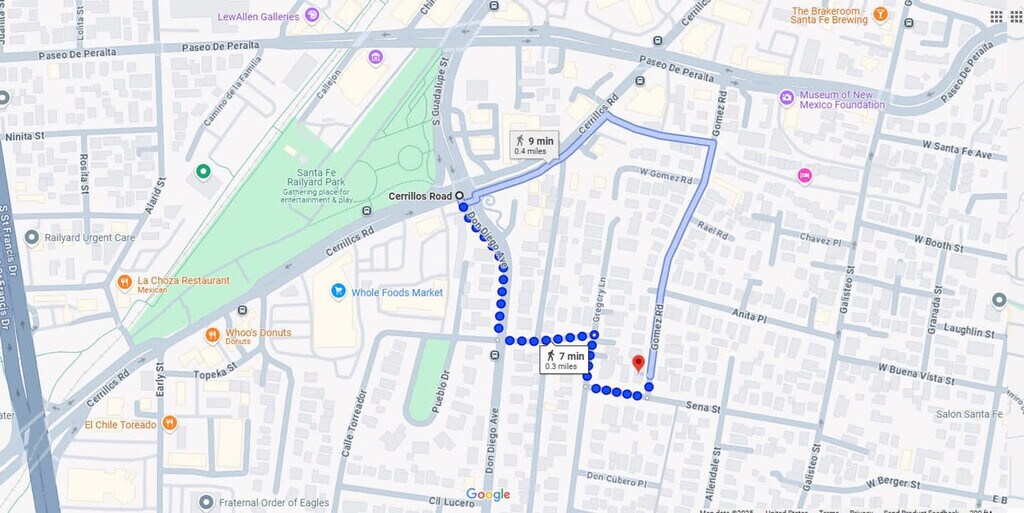Open Fraternal Order of Eagles marker
The width and height of the screenshot is (1024, 513).
[x=206, y=503]
